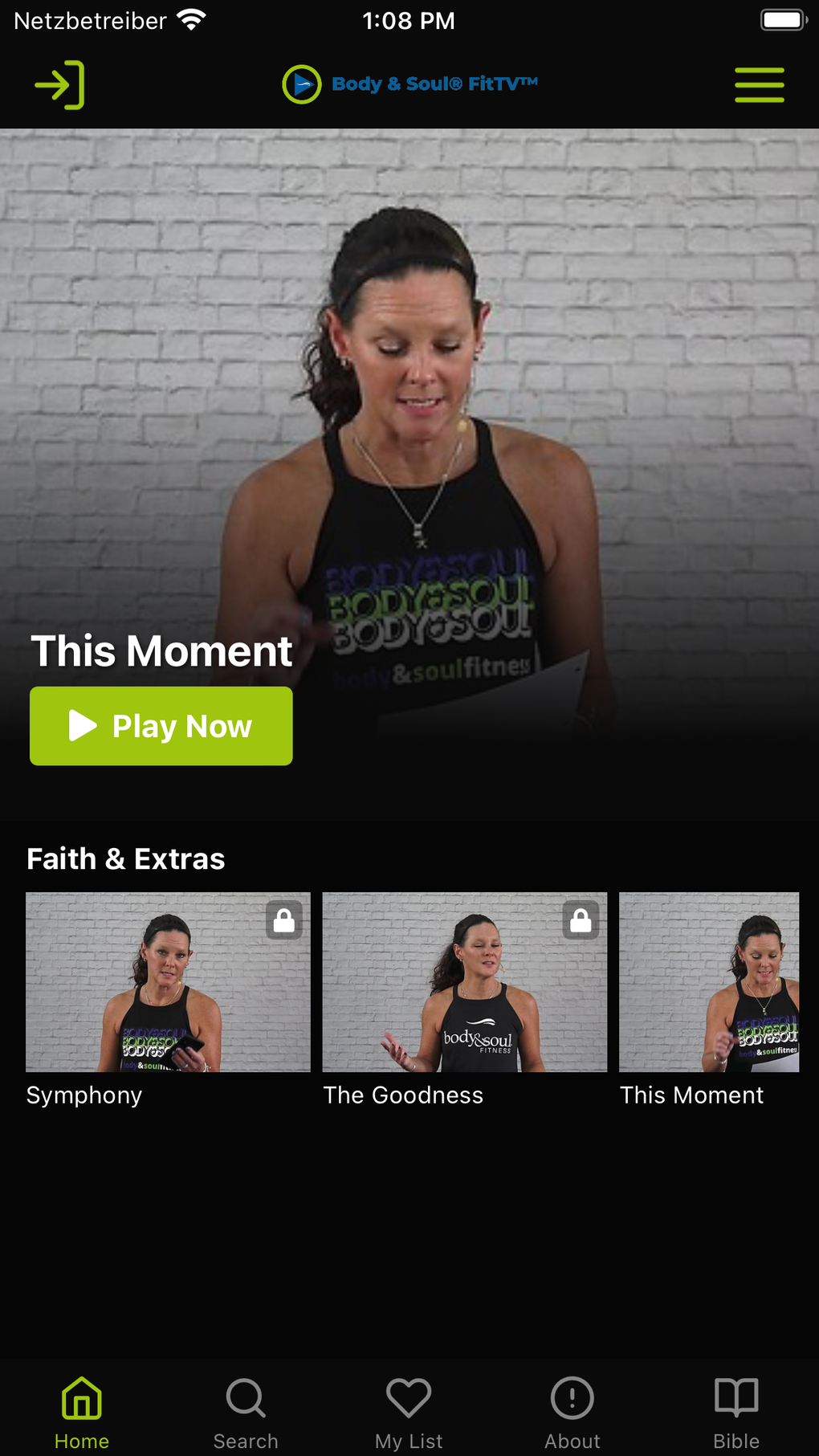Go to the Home tab
The width and height of the screenshot is (819, 1456).
click(82, 1412)
